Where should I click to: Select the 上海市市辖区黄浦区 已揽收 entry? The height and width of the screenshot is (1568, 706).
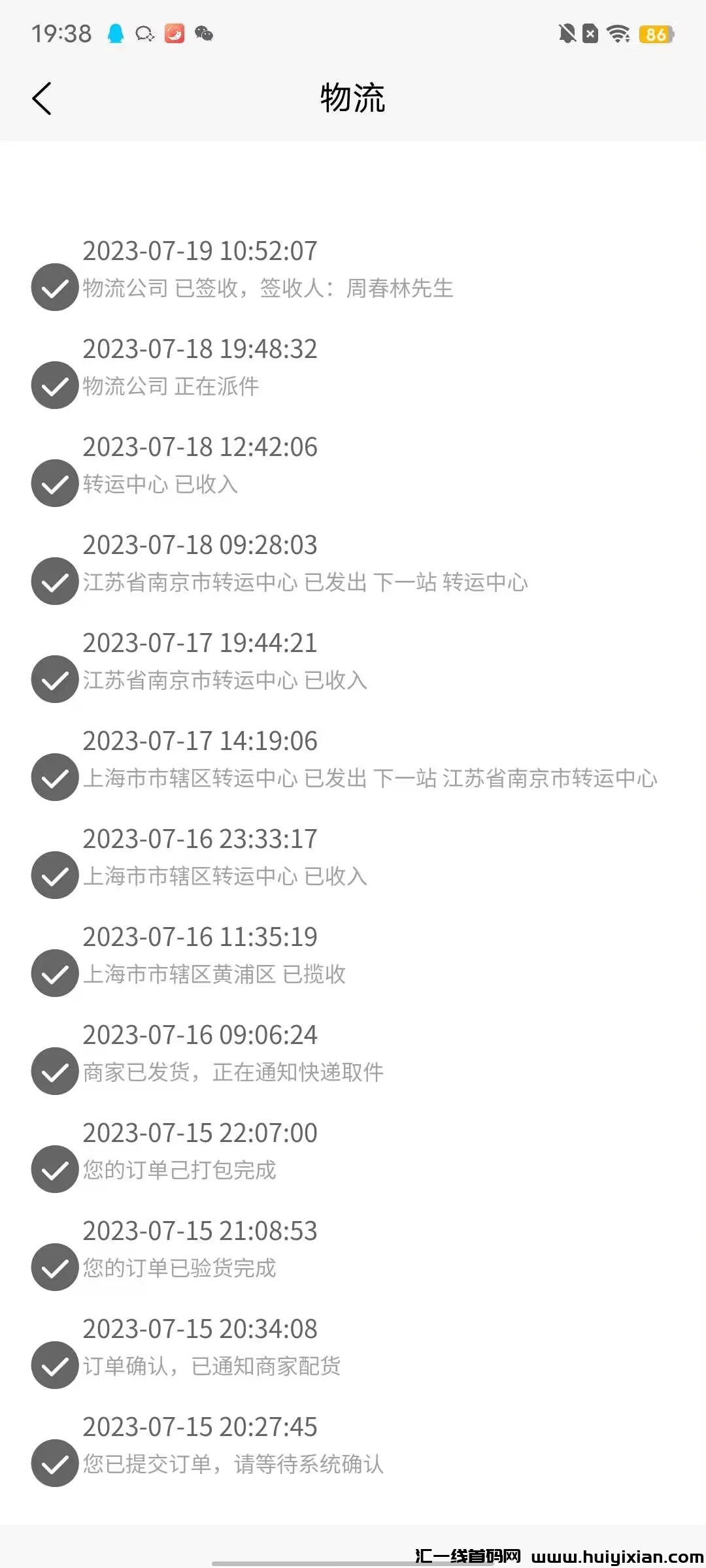coord(216,974)
